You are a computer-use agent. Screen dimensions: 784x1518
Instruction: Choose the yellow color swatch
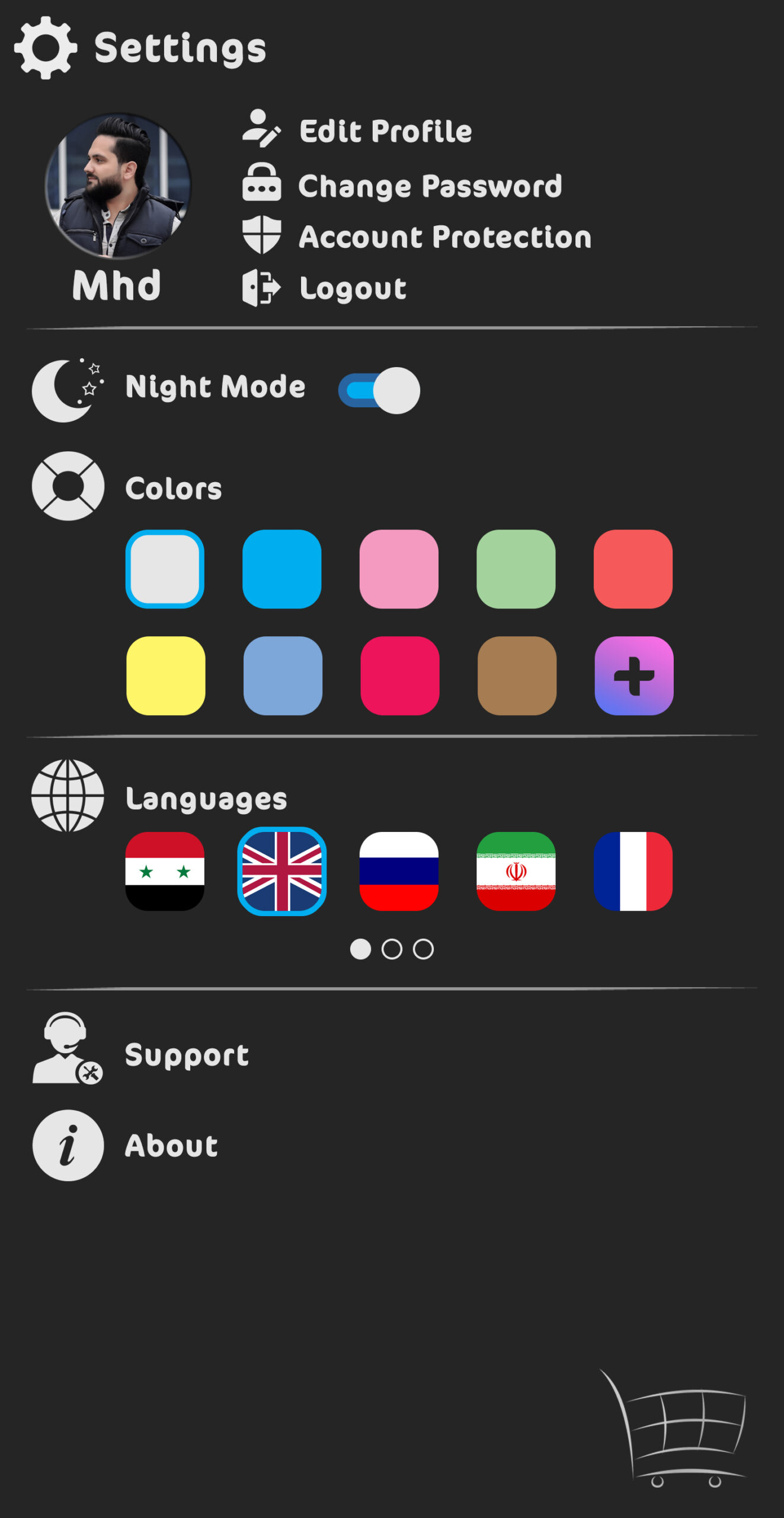tap(165, 675)
